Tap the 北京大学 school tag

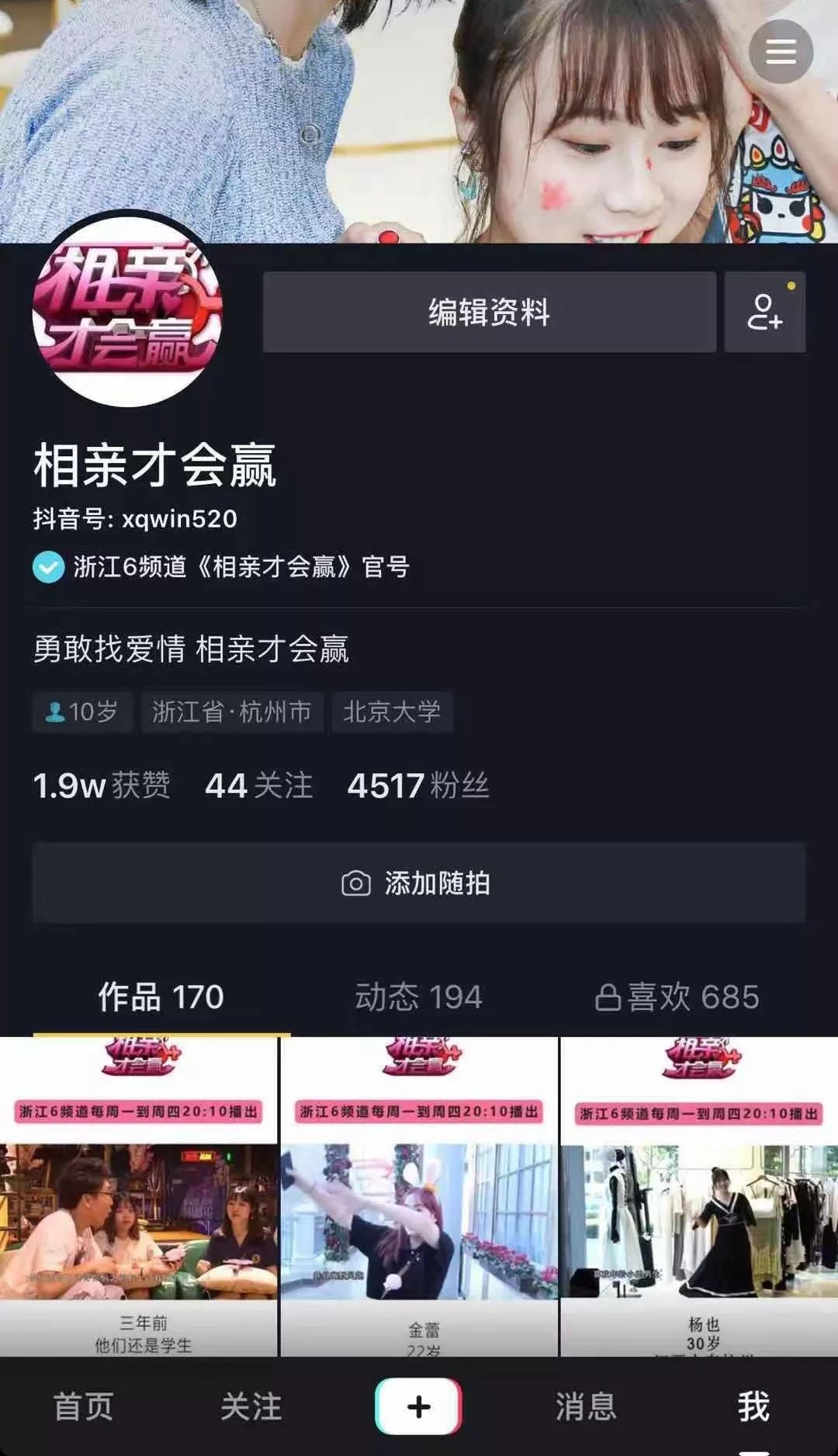click(x=392, y=711)
